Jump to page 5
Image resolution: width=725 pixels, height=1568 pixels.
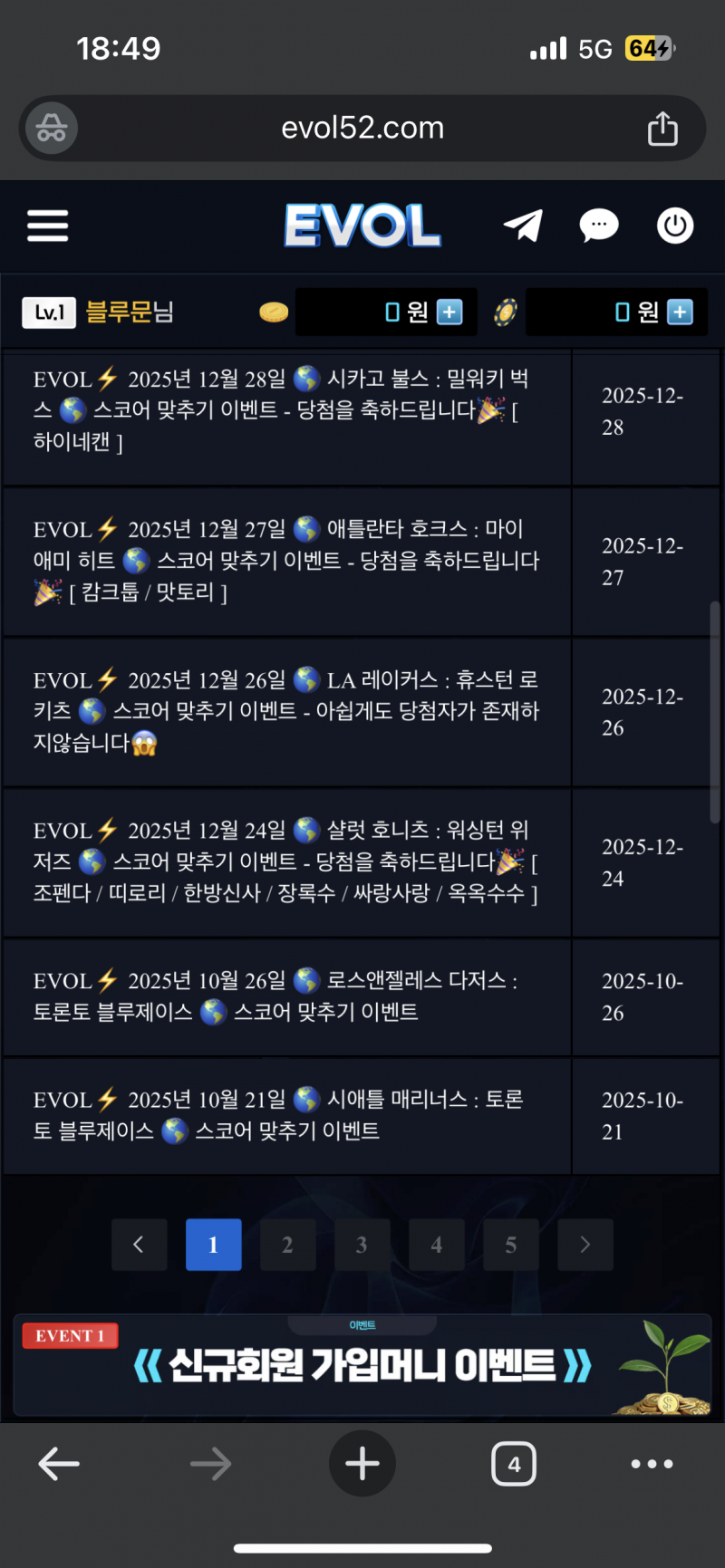click(x=510, y=1245)
